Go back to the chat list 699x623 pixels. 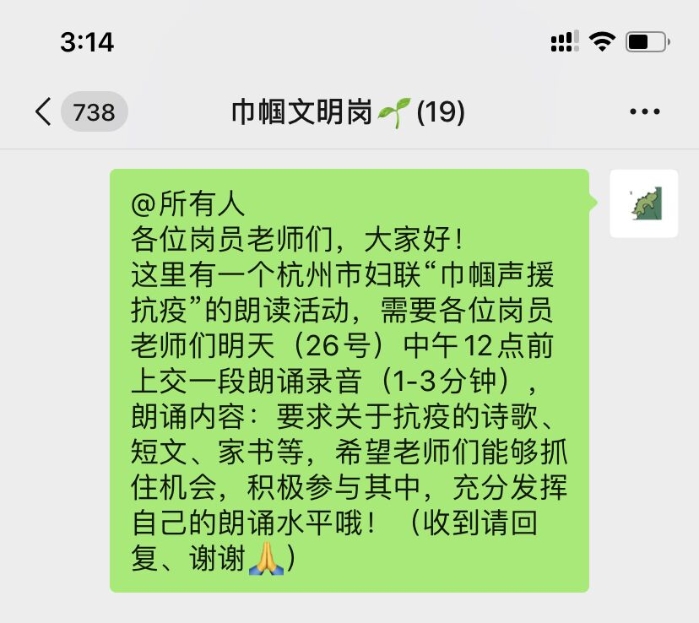pyautogui.click(x=44, y=112)
